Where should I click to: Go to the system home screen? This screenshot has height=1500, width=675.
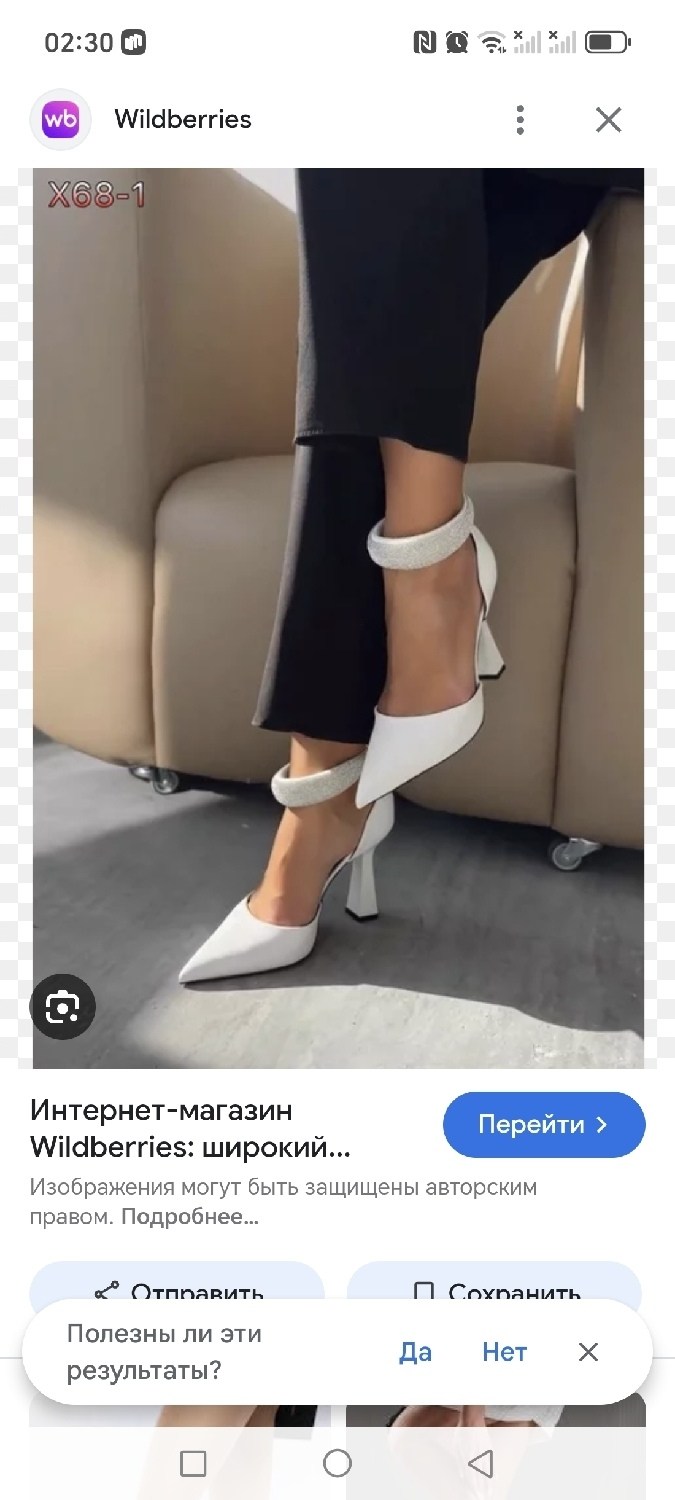point(337,1465)
